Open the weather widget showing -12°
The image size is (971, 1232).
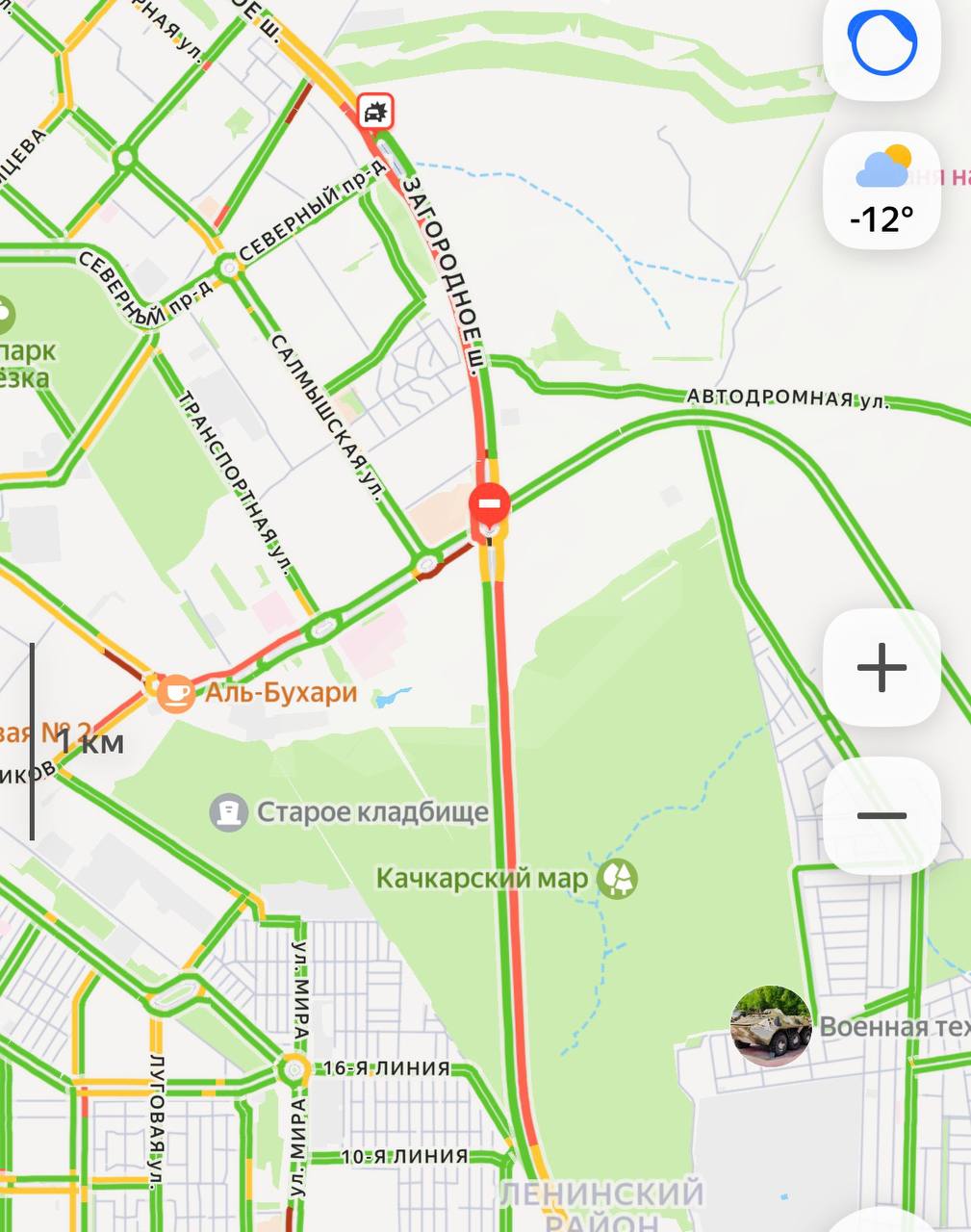coord(882,191)
